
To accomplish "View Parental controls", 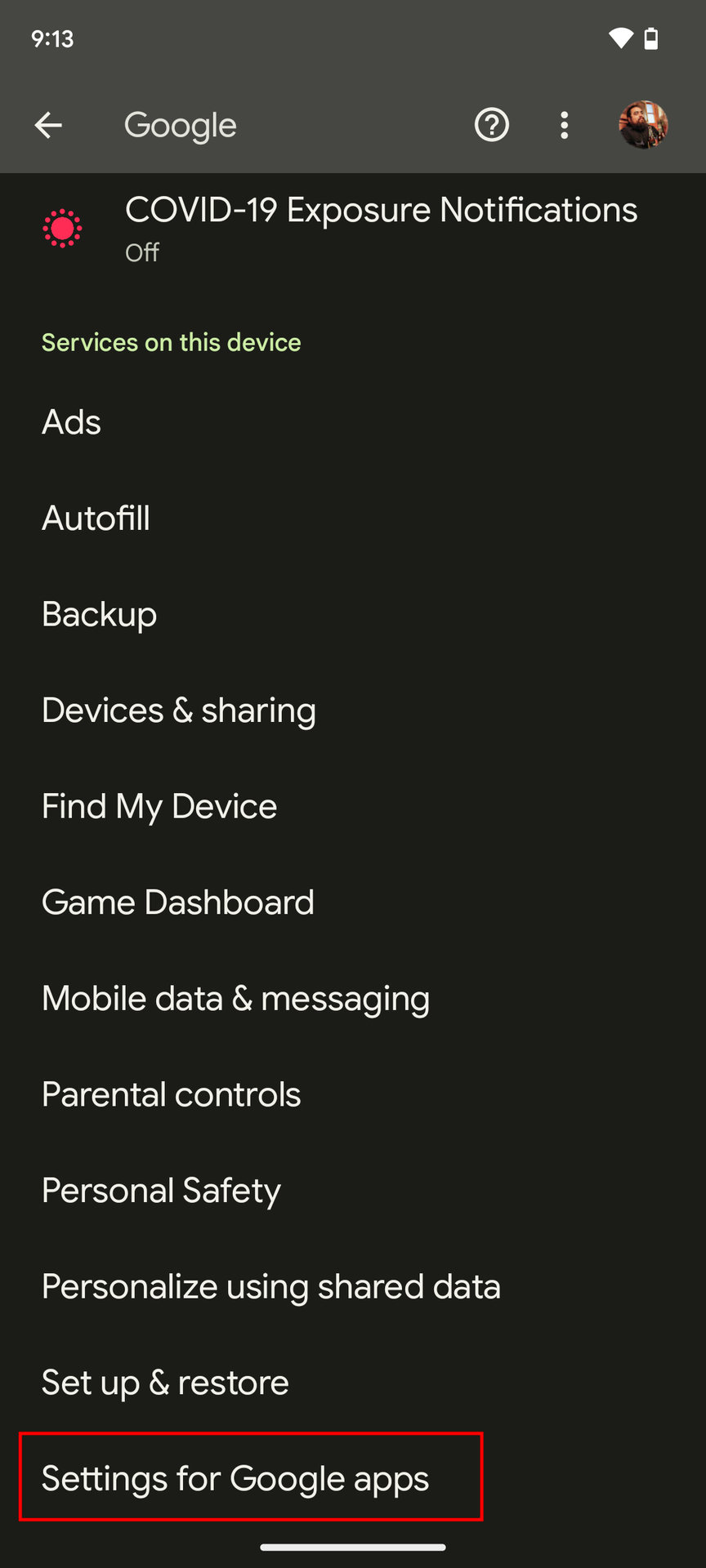I will click(172, 1094).
